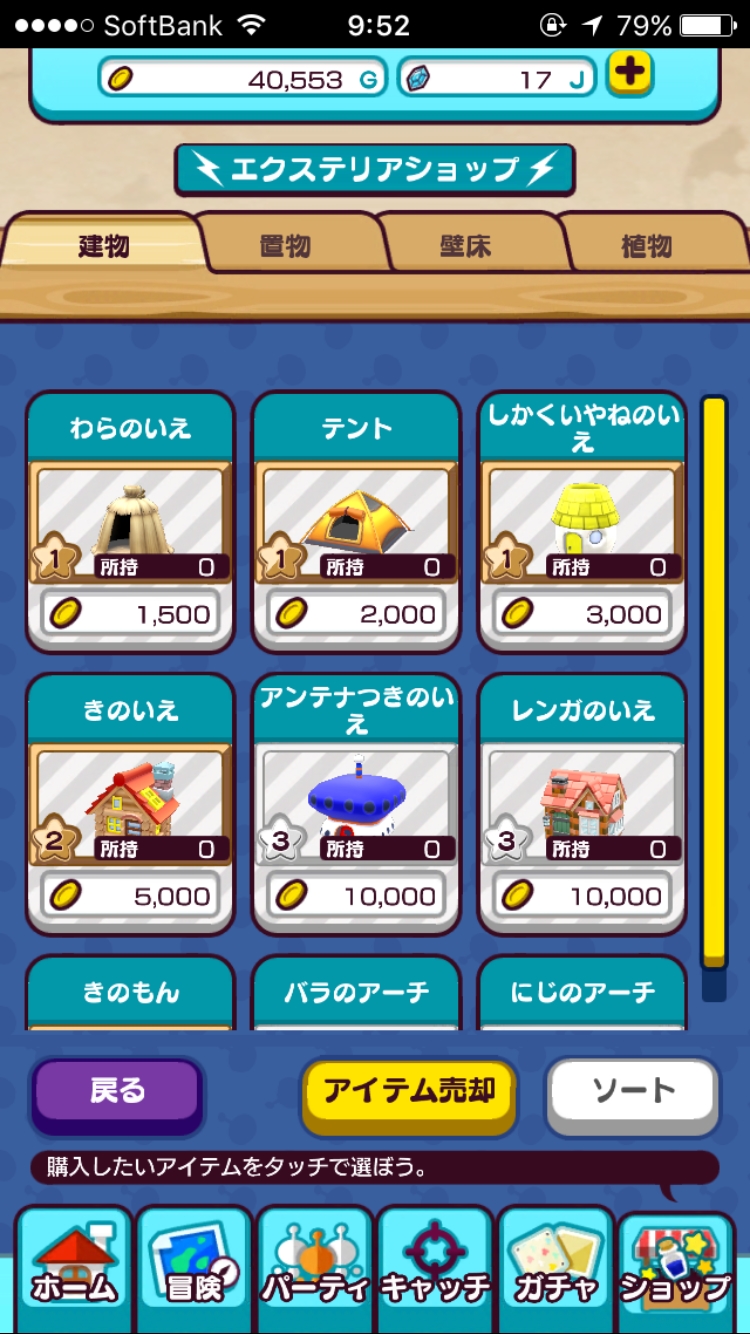Viewport: 750px width, 1334px height.
Task: Open アイテム売却 to sell items
Action: point(409,1093)
